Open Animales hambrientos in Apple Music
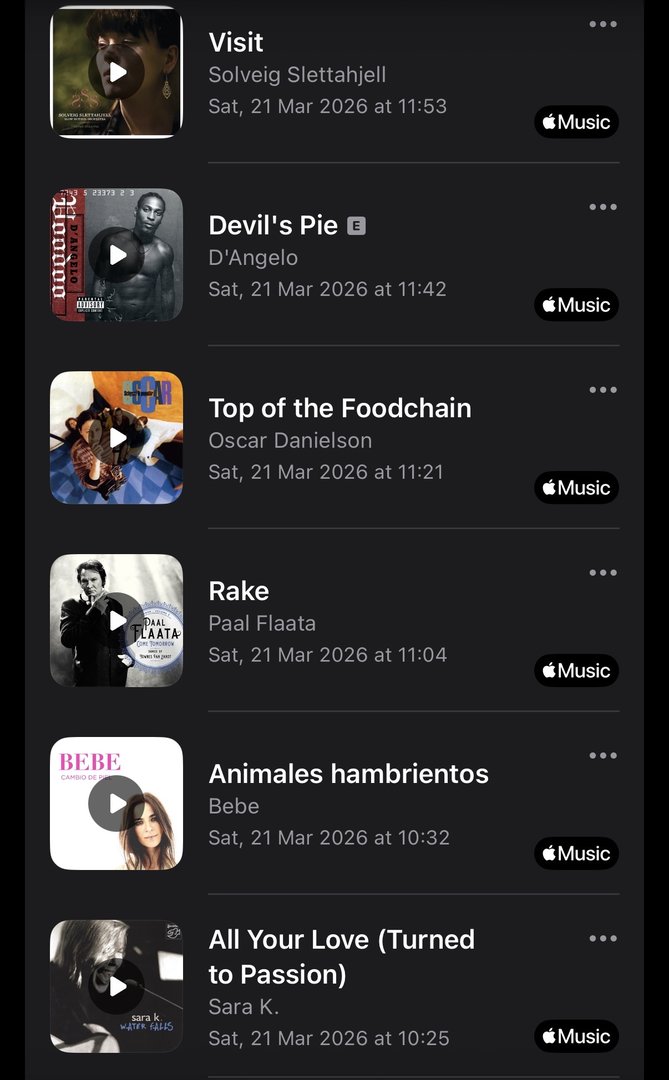The image size is (669, 1080). point(576,854)
